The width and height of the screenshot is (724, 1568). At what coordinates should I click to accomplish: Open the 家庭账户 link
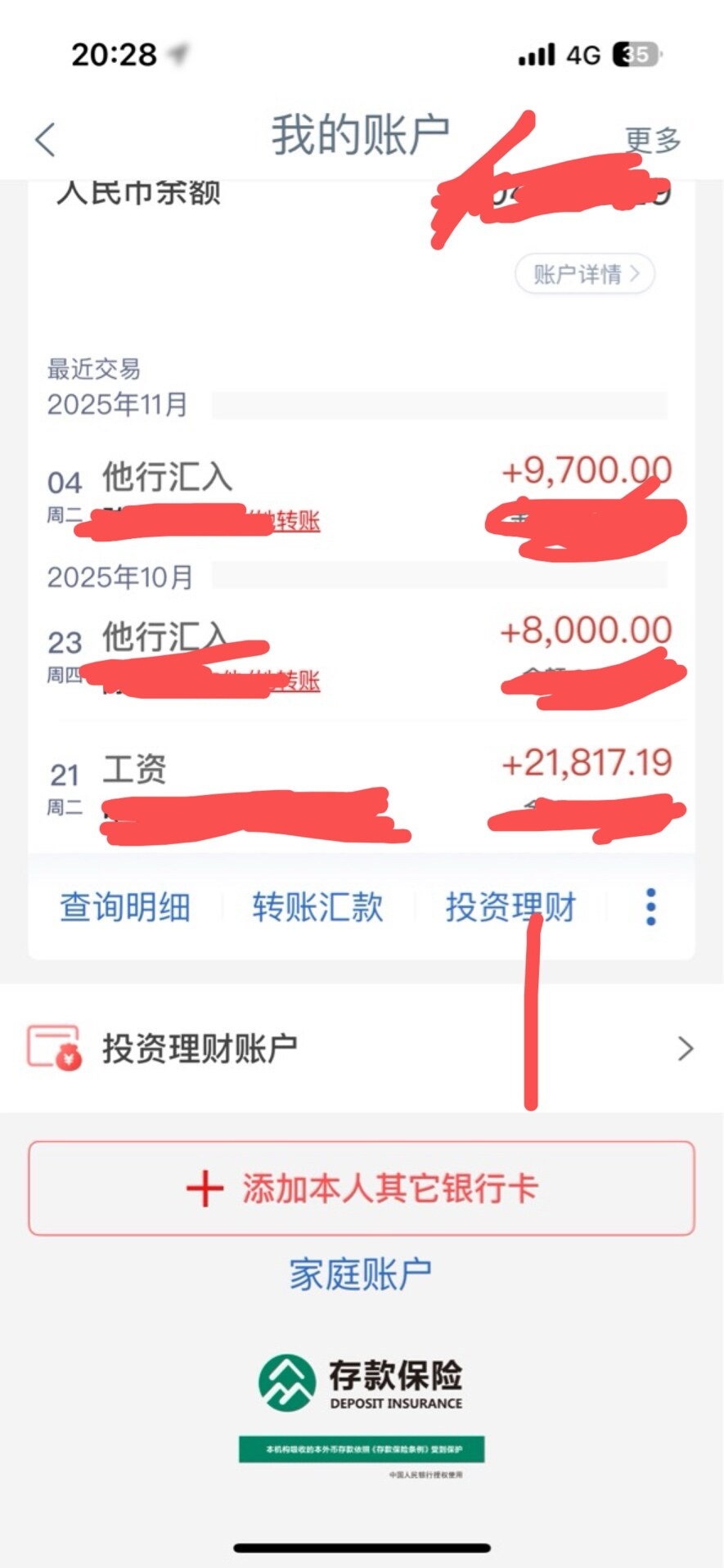[361, 1274]
